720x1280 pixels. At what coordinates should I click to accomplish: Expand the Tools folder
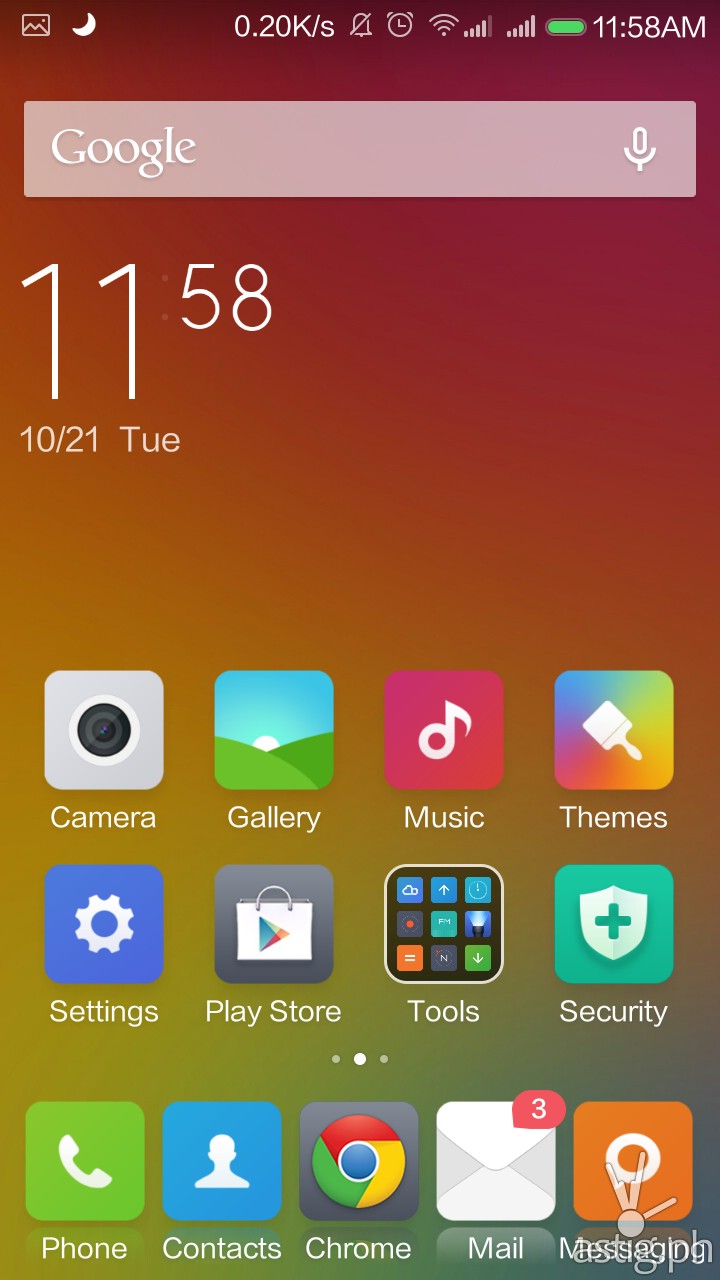pos(444,924)
